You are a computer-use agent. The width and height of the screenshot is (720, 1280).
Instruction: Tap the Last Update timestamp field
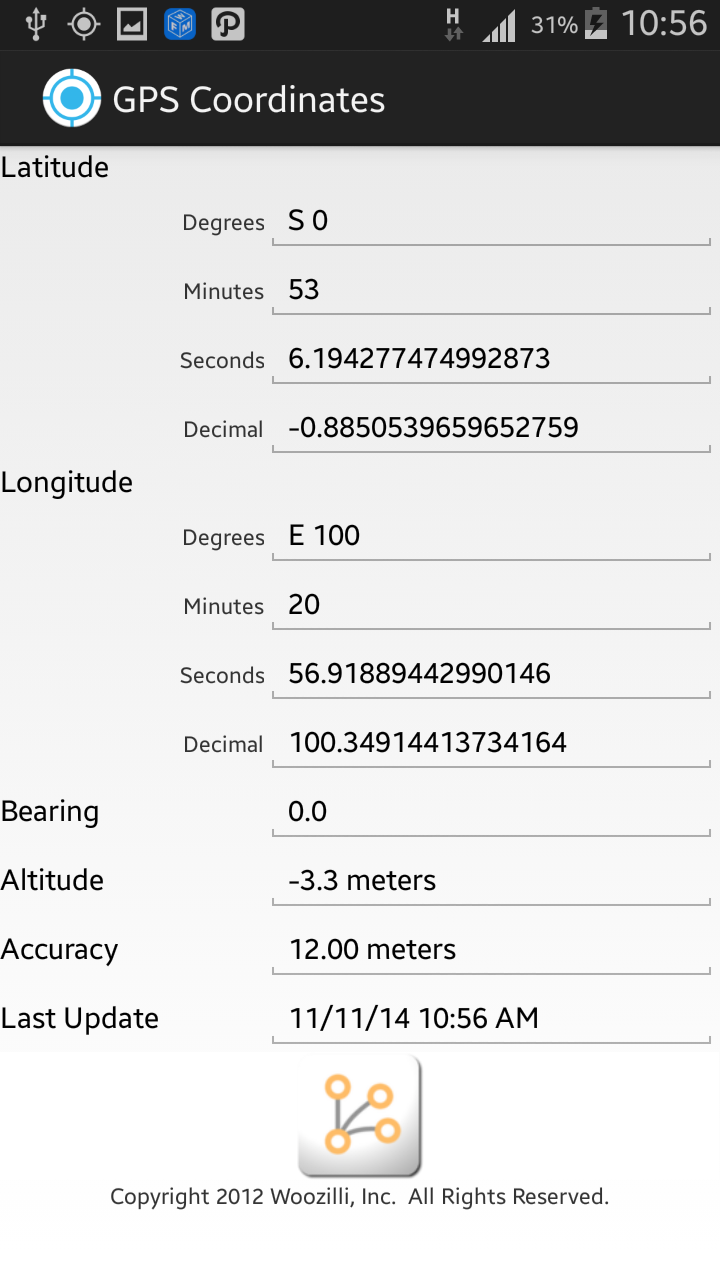(490, 1018)
